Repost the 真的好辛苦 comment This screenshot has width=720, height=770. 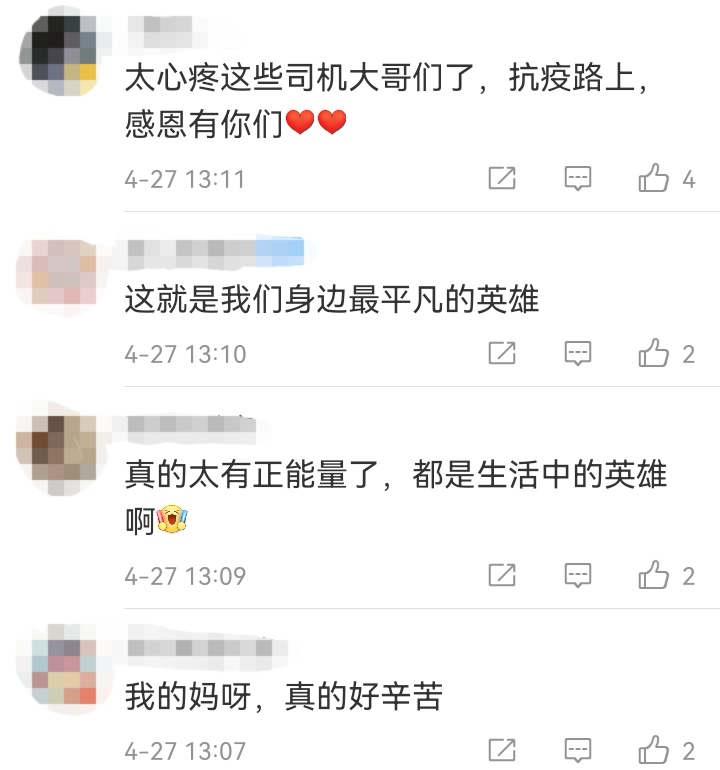pos(502,749)
